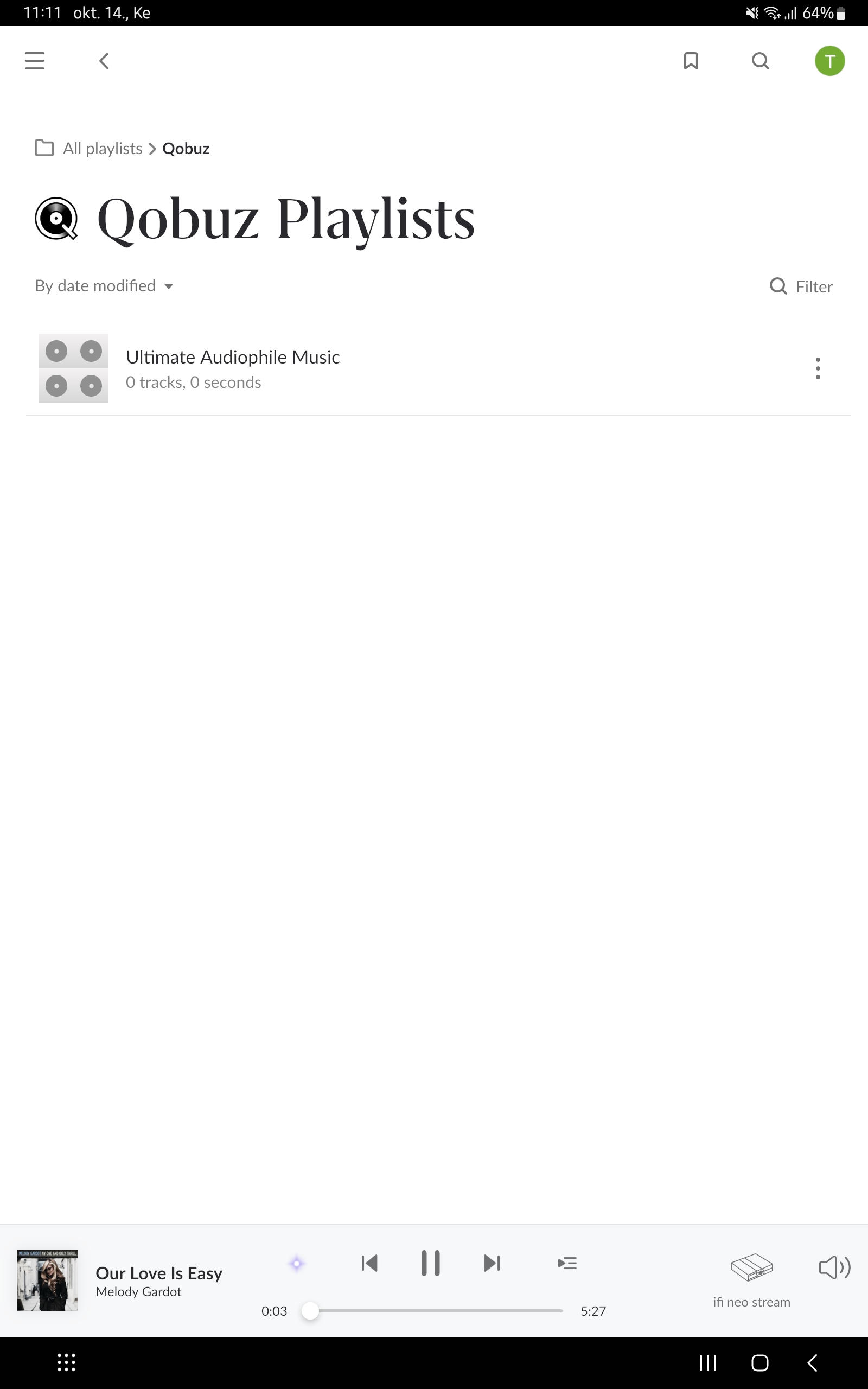
Task: Open bookmarks from the top bar
Action: point(691,61)
